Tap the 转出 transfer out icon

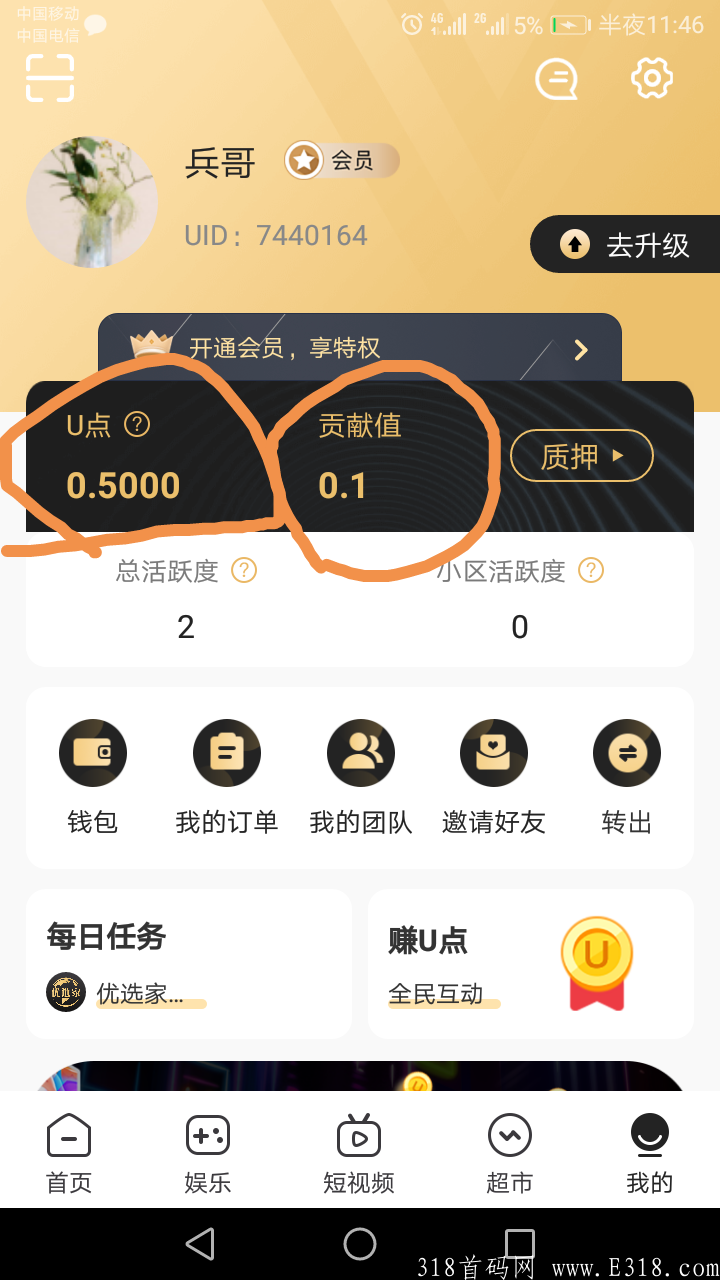627,753
